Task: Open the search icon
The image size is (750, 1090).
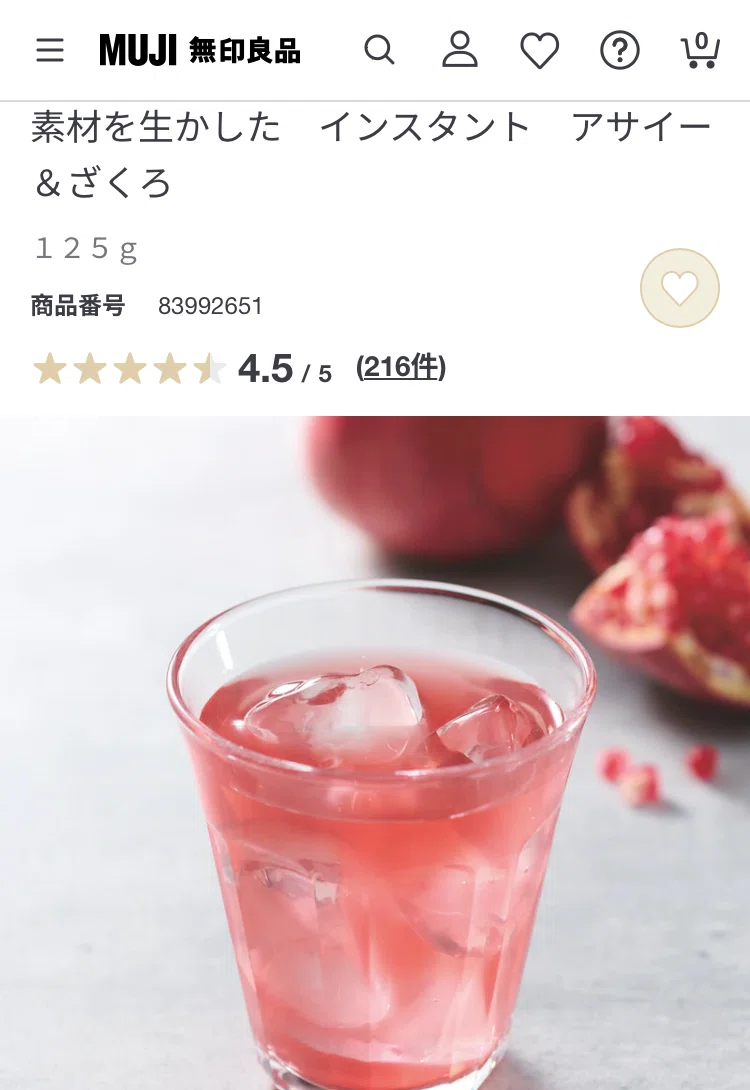Action: point(380,50)
